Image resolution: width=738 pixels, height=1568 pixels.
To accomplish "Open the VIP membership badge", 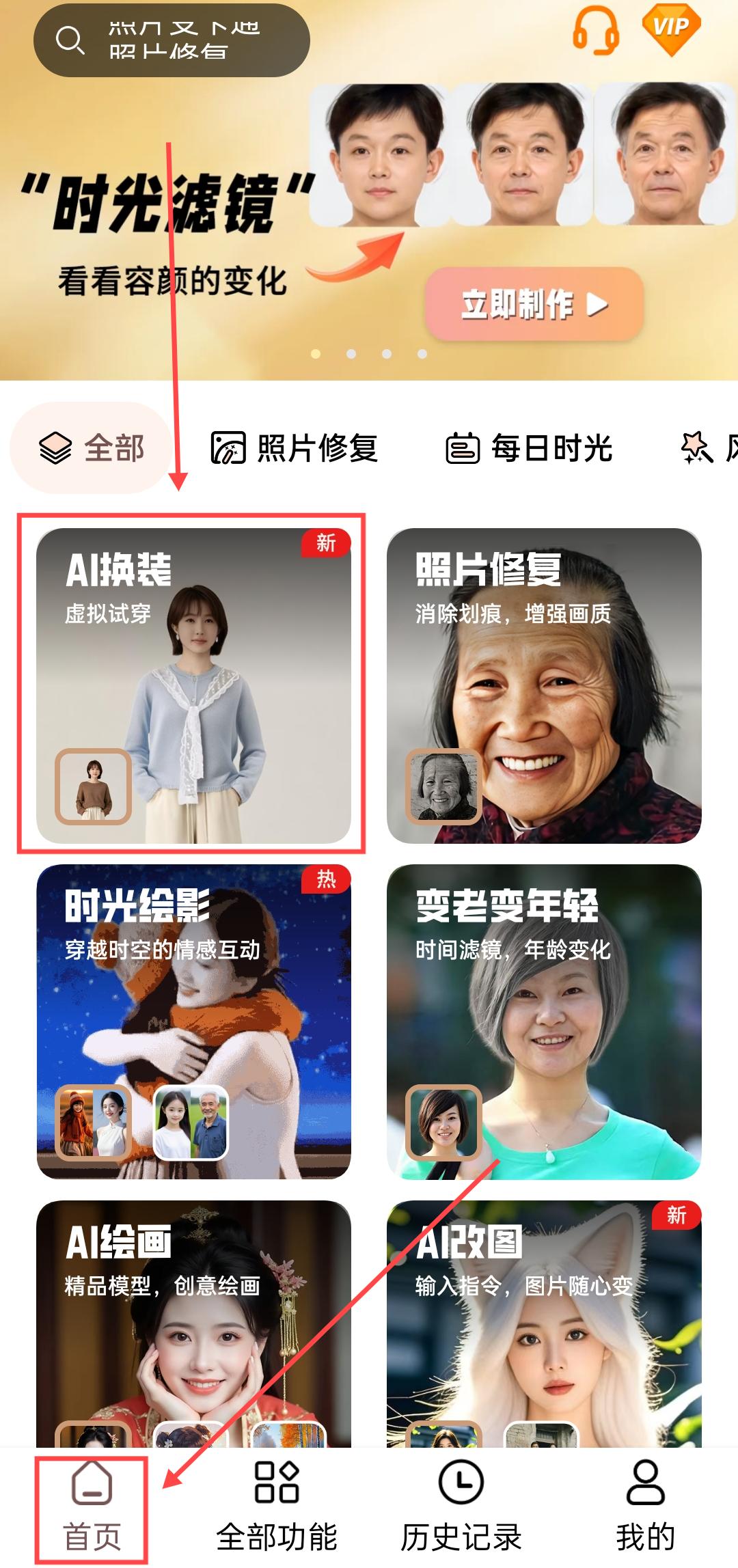I will pyautogui.click(x=671, y=29).
